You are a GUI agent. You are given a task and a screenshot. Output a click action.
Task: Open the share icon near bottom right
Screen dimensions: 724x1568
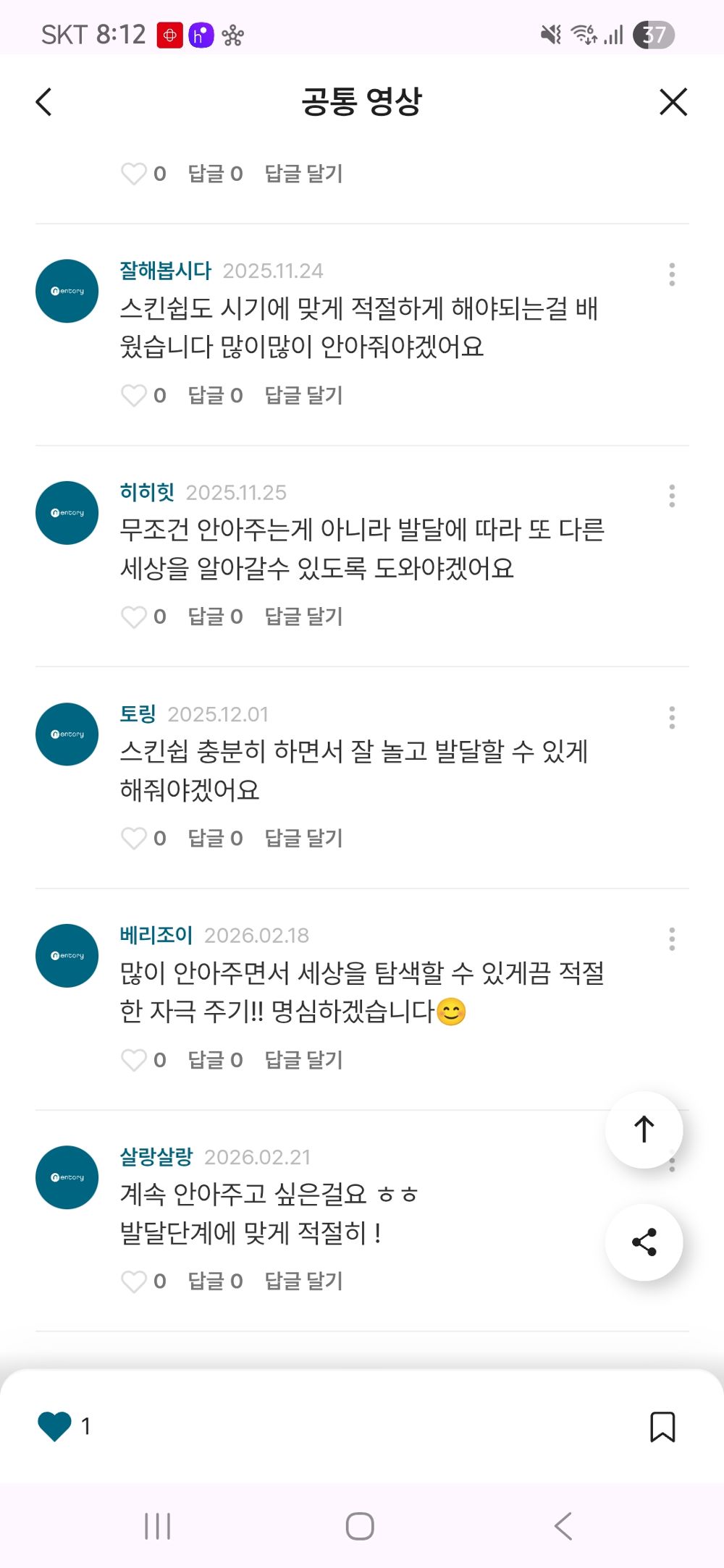(x=644, y=1242)
